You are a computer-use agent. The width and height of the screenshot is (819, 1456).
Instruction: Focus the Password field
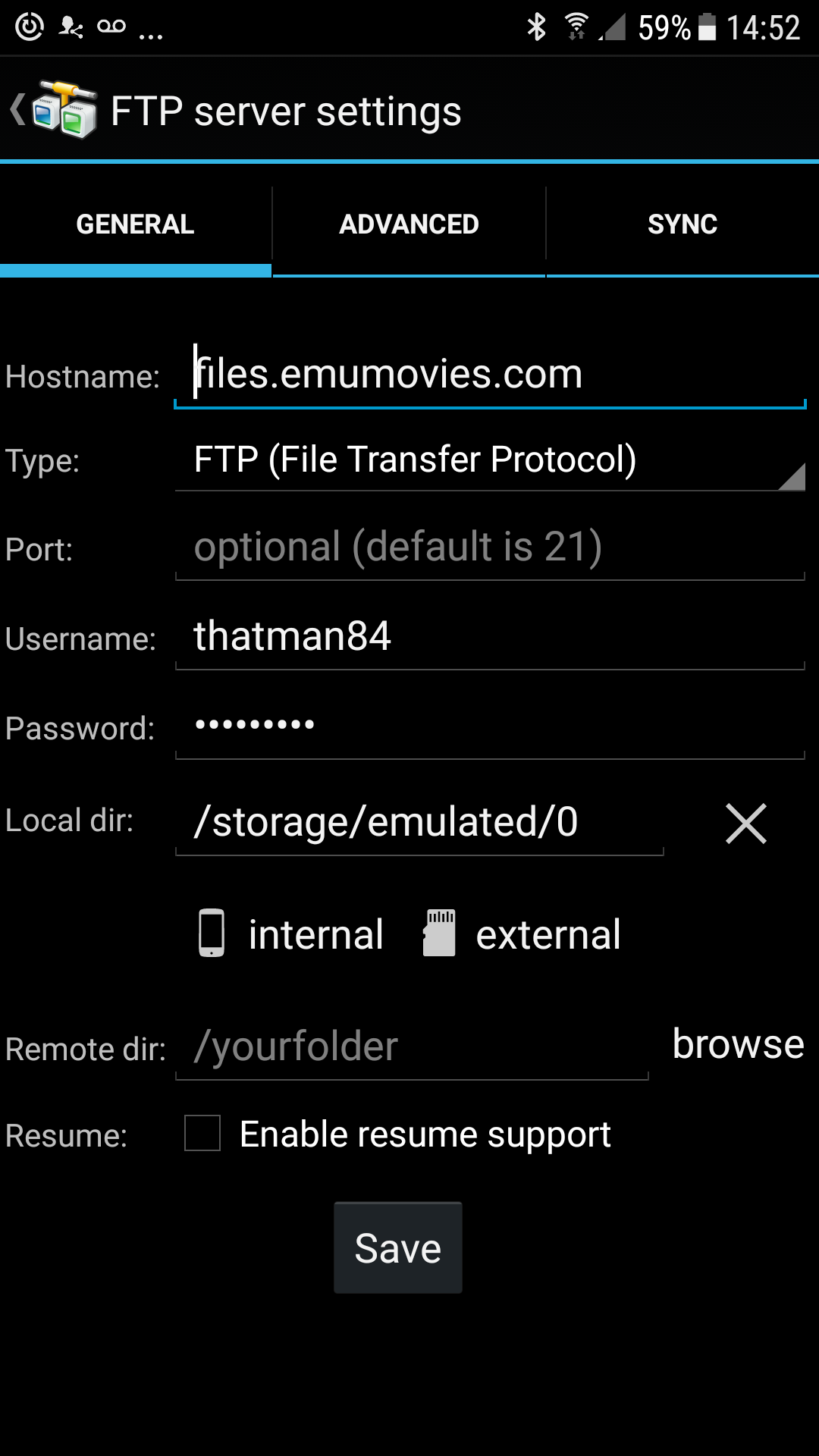489,726
